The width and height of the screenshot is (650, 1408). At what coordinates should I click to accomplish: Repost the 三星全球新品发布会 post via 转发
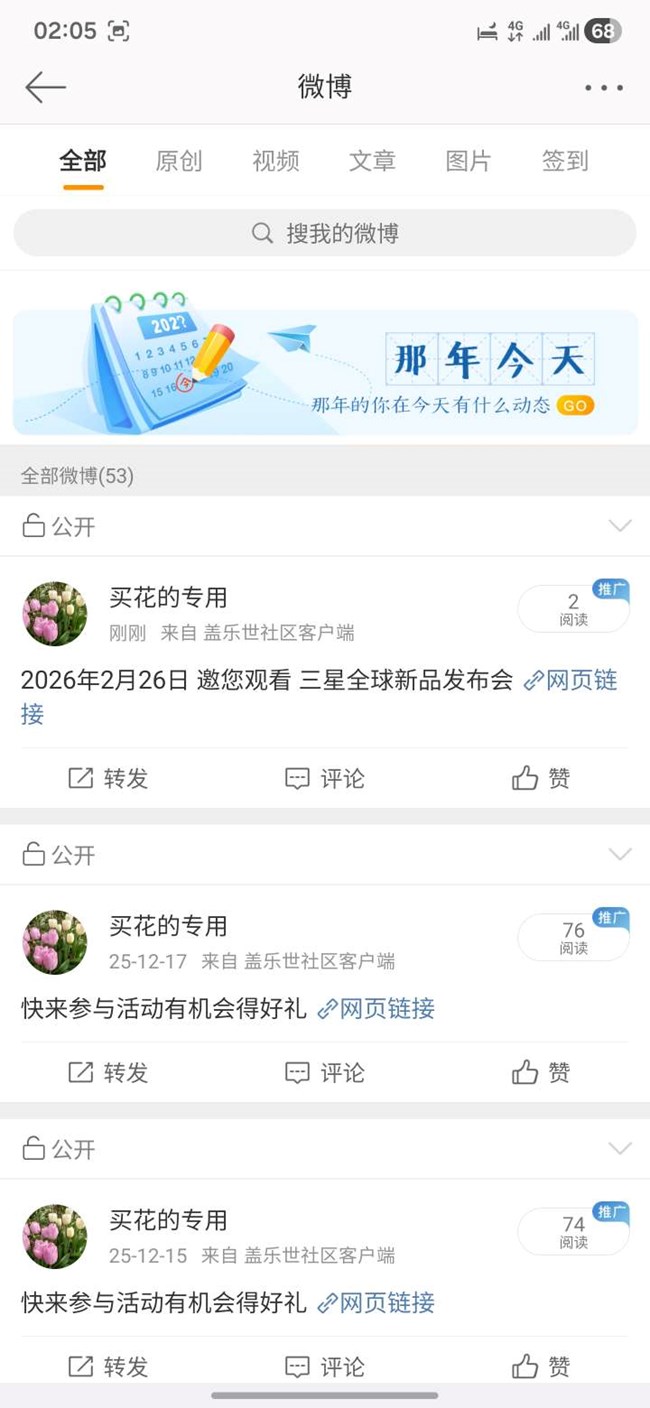[x=108, y=778]
